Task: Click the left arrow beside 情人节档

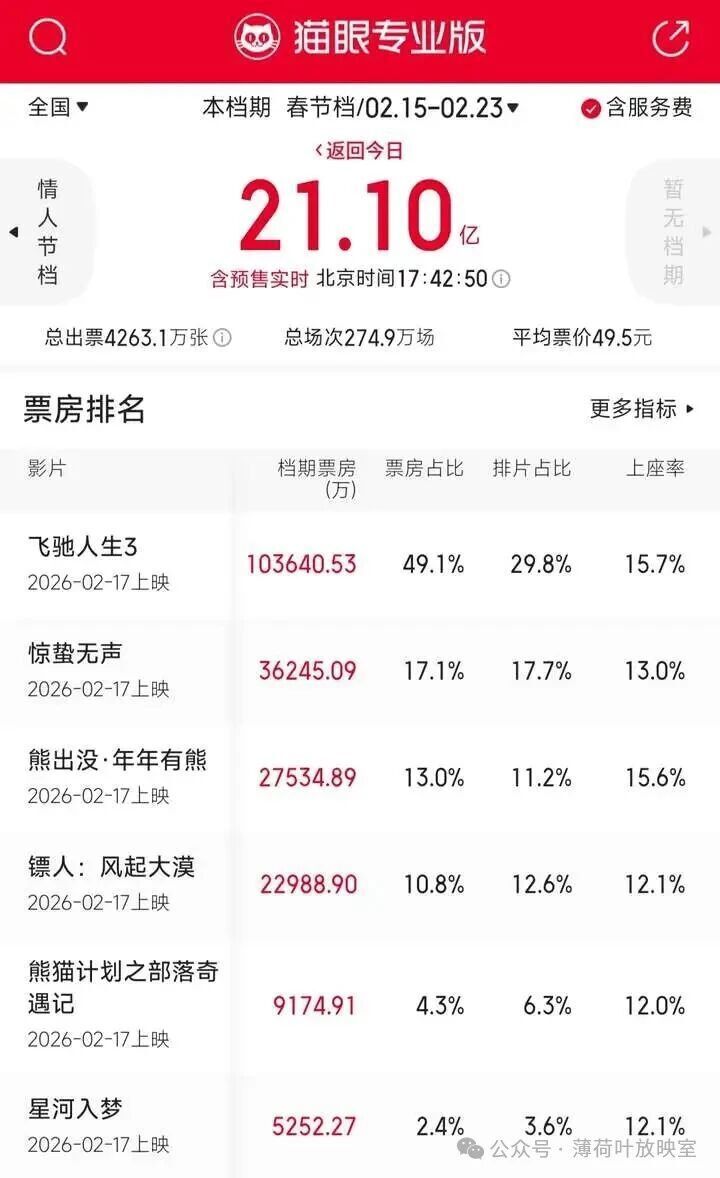Action: [x=12, y=231]
